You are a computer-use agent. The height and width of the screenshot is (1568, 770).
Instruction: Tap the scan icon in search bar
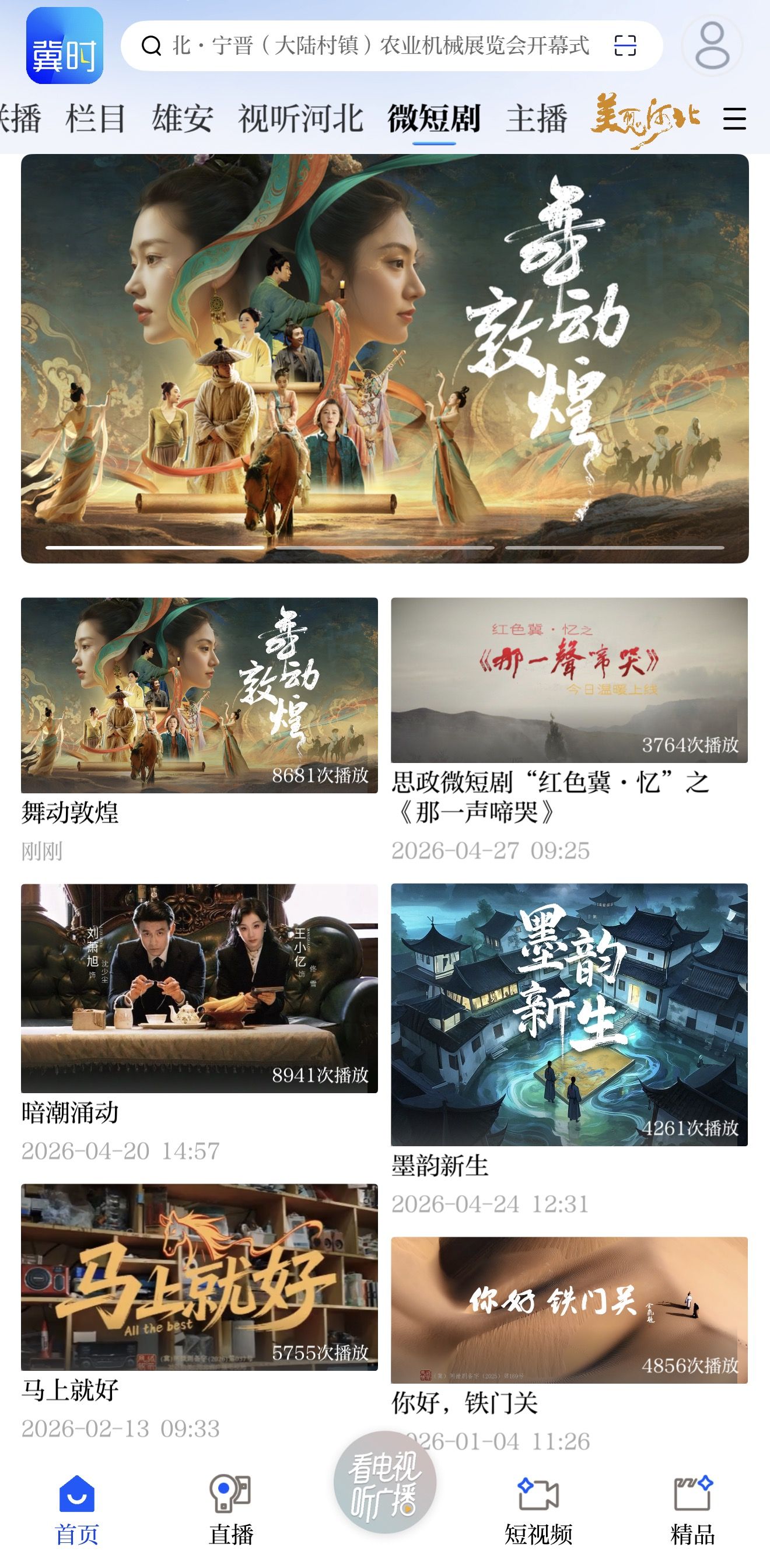pos(625,45)
